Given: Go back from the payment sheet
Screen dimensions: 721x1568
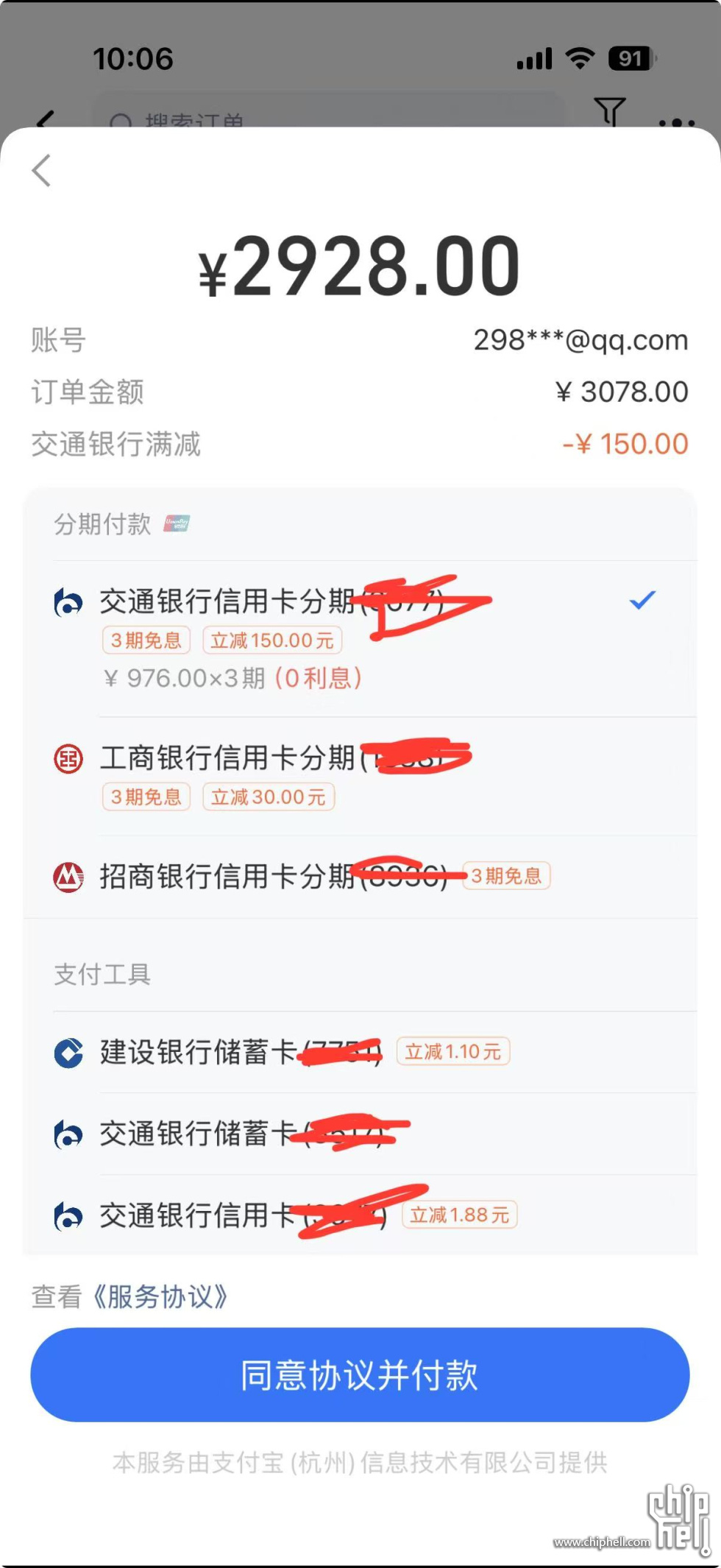Looking at the screenshot, I should point(42,171).
